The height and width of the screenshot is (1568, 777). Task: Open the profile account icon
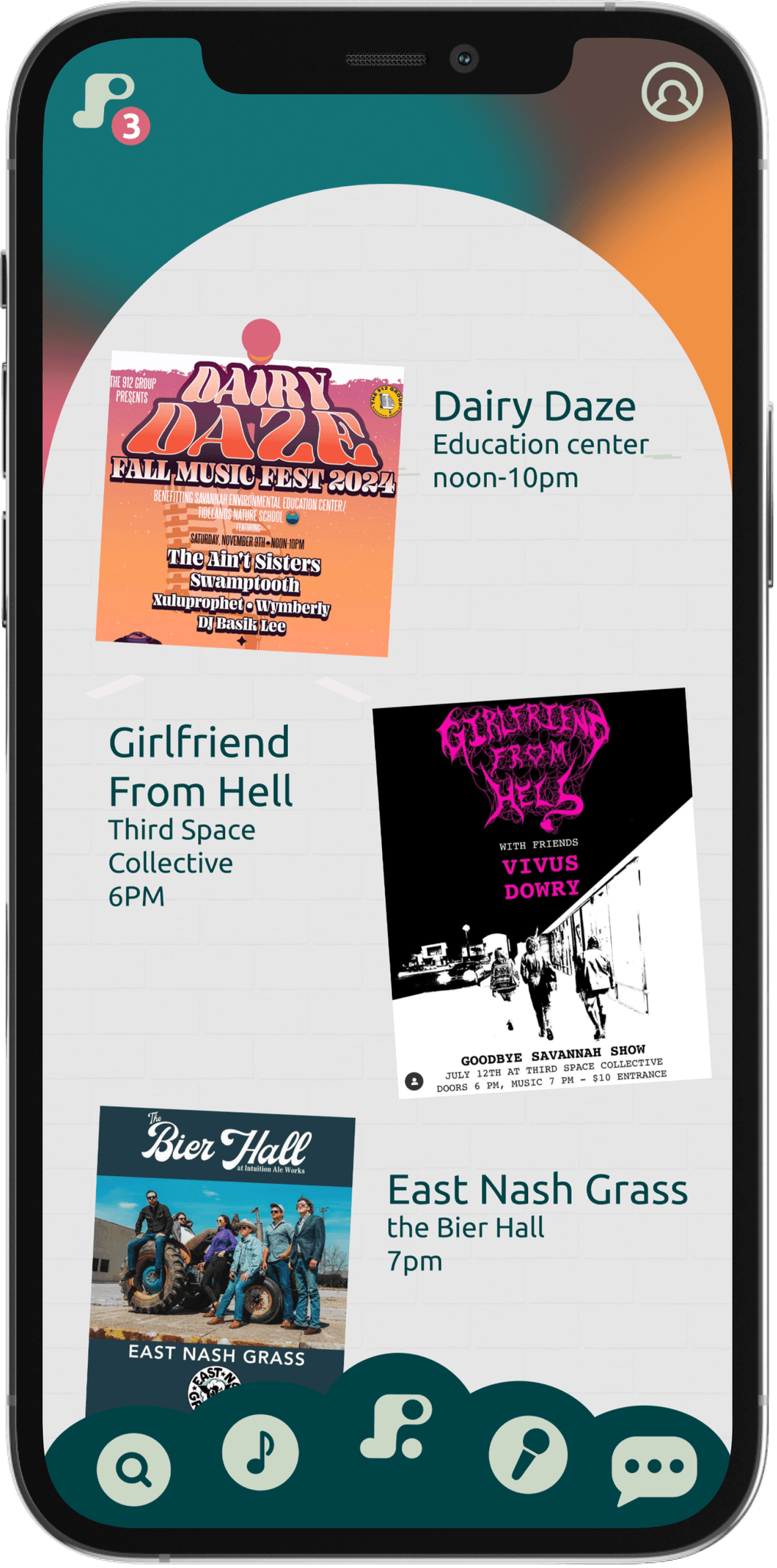click(x=671, y=92)
